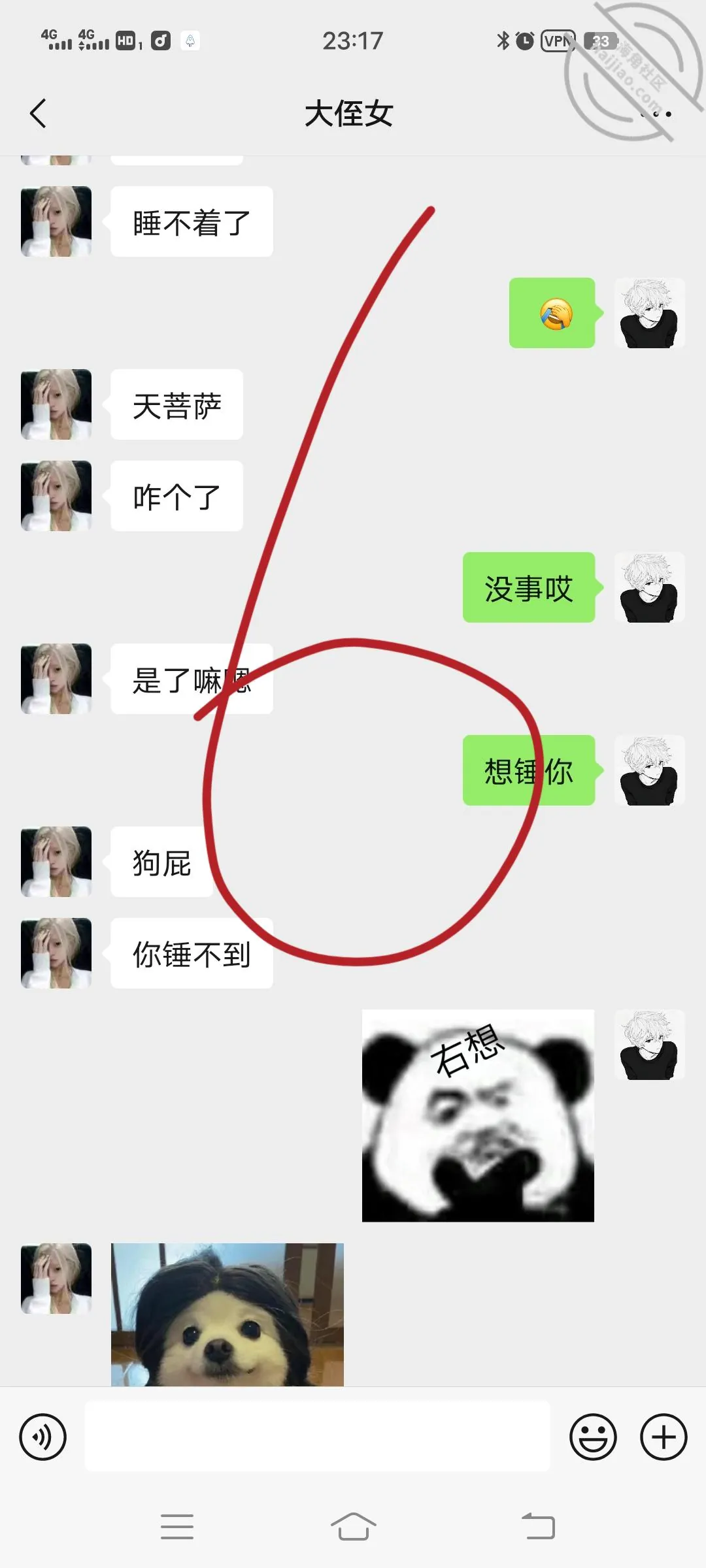Tap the system home button

point(353,1527)
